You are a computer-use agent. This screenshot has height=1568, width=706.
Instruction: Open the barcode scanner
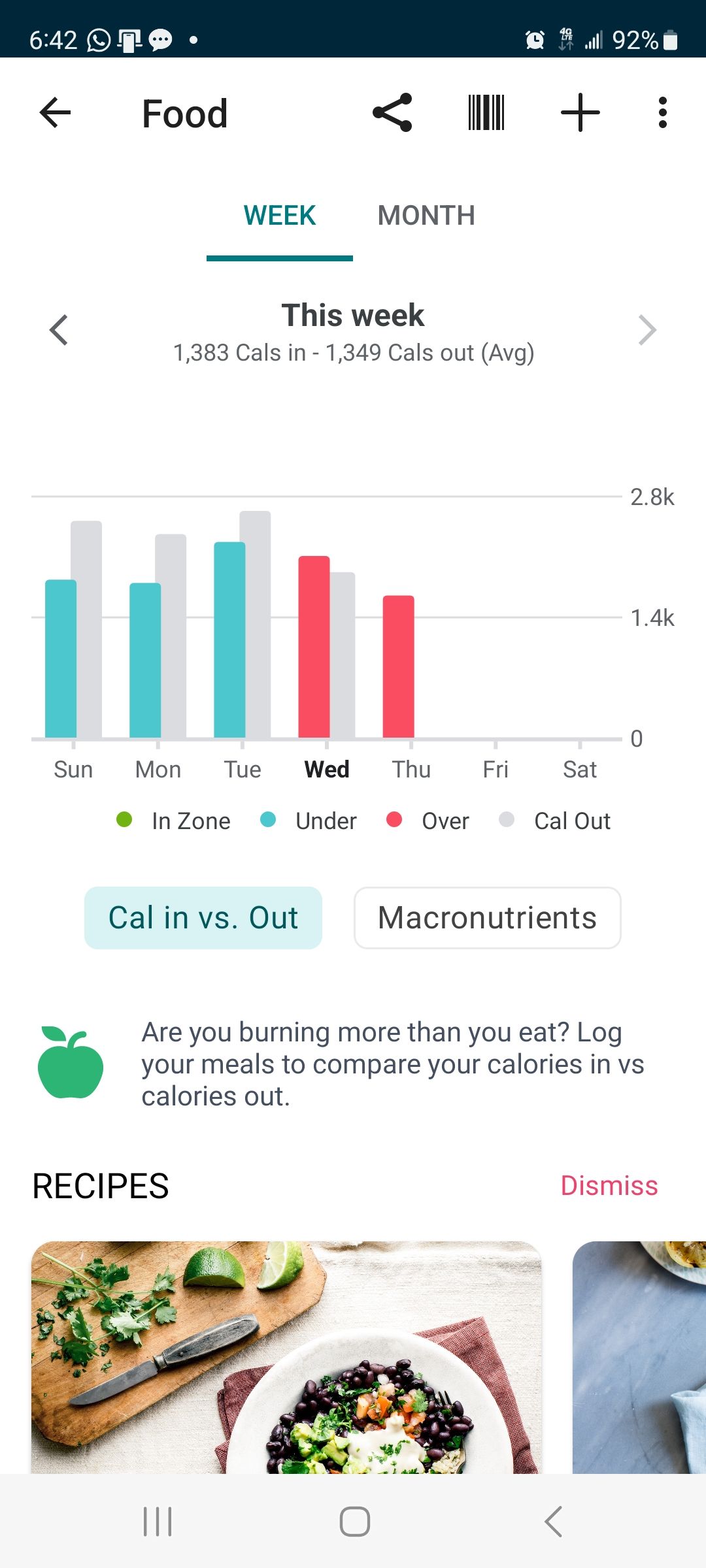(x=486, y=113)
